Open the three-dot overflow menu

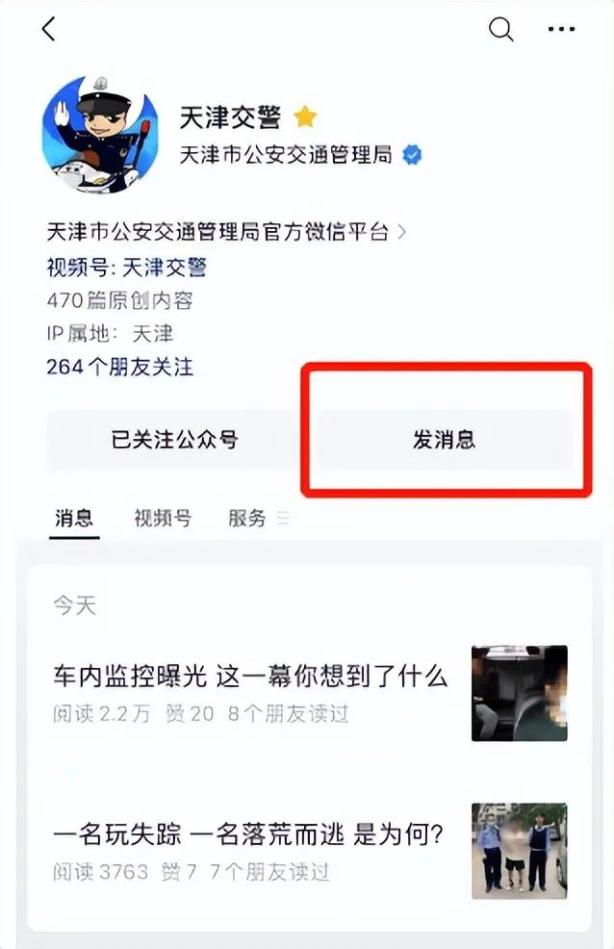[561, 28]
